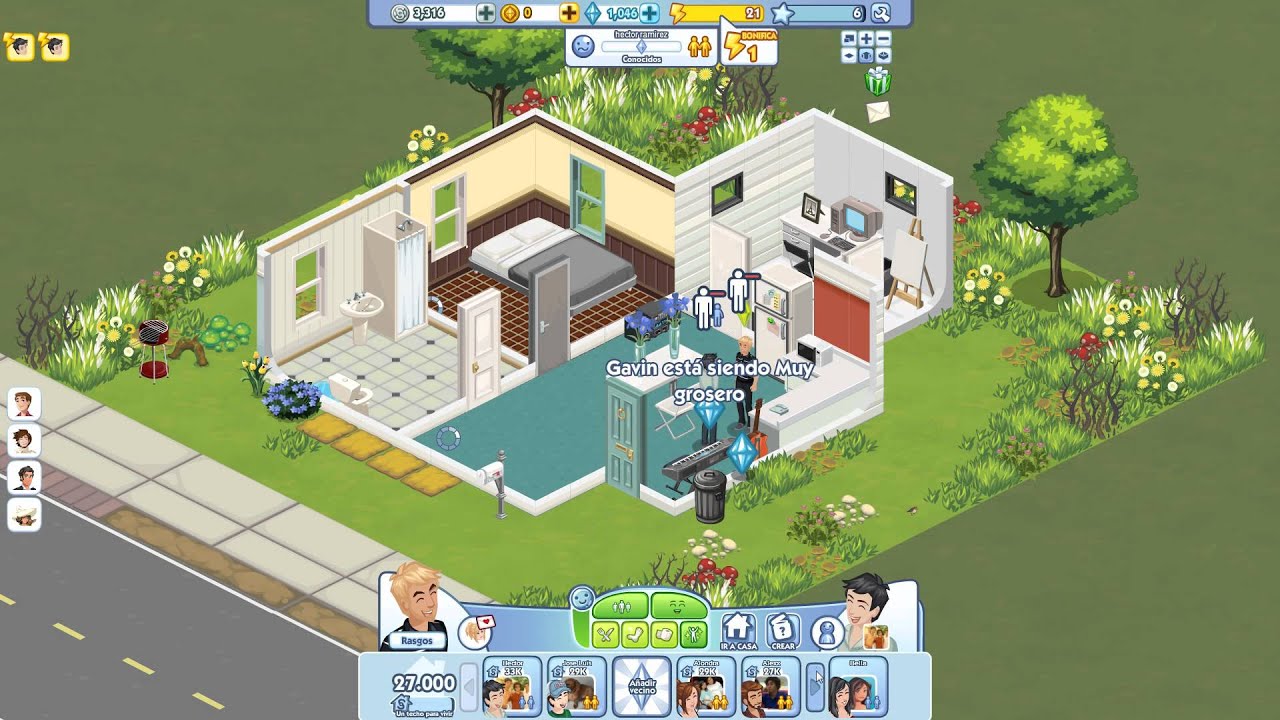Open the mail envelope icon
This screenshot has width=1280, height=720.
tap(878, 111)
